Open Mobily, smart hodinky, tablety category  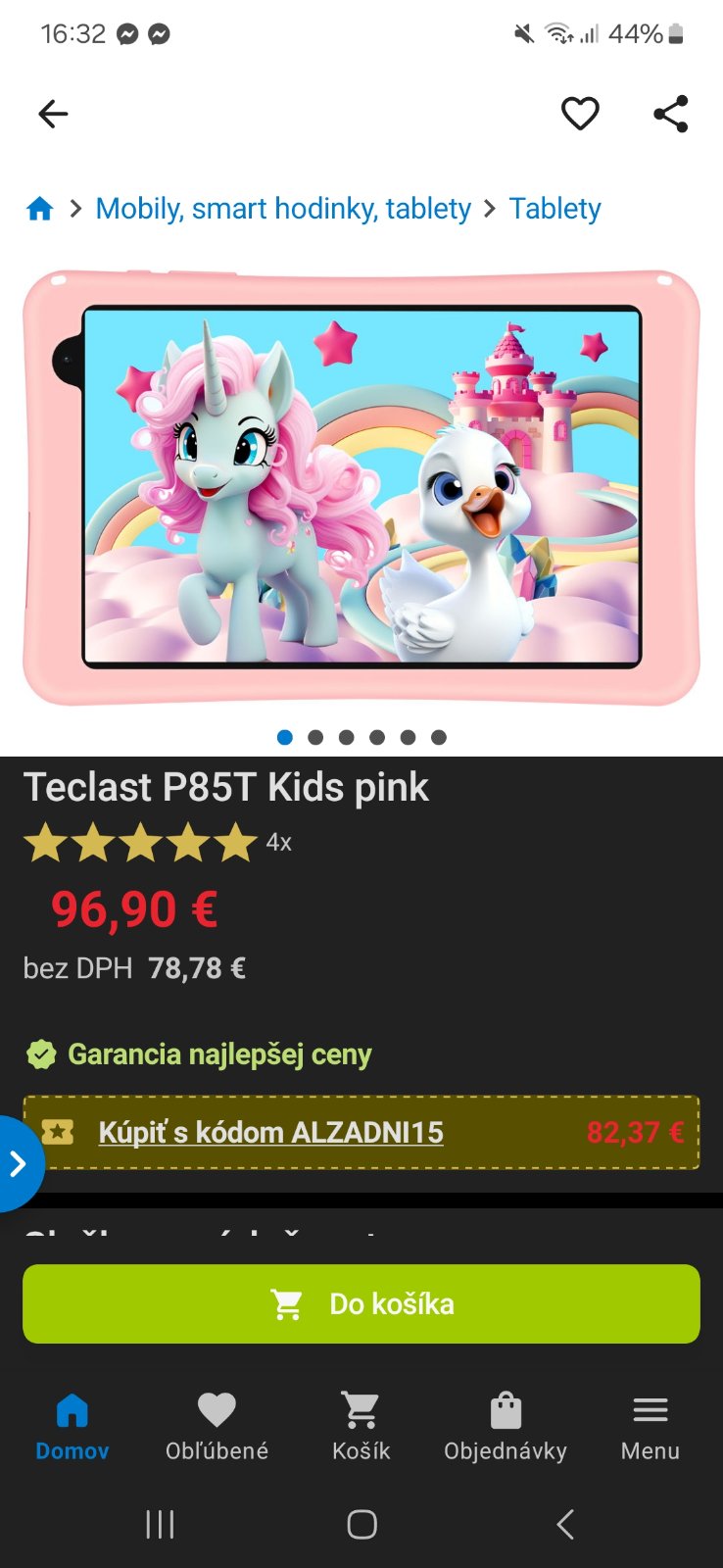[283, 209]
